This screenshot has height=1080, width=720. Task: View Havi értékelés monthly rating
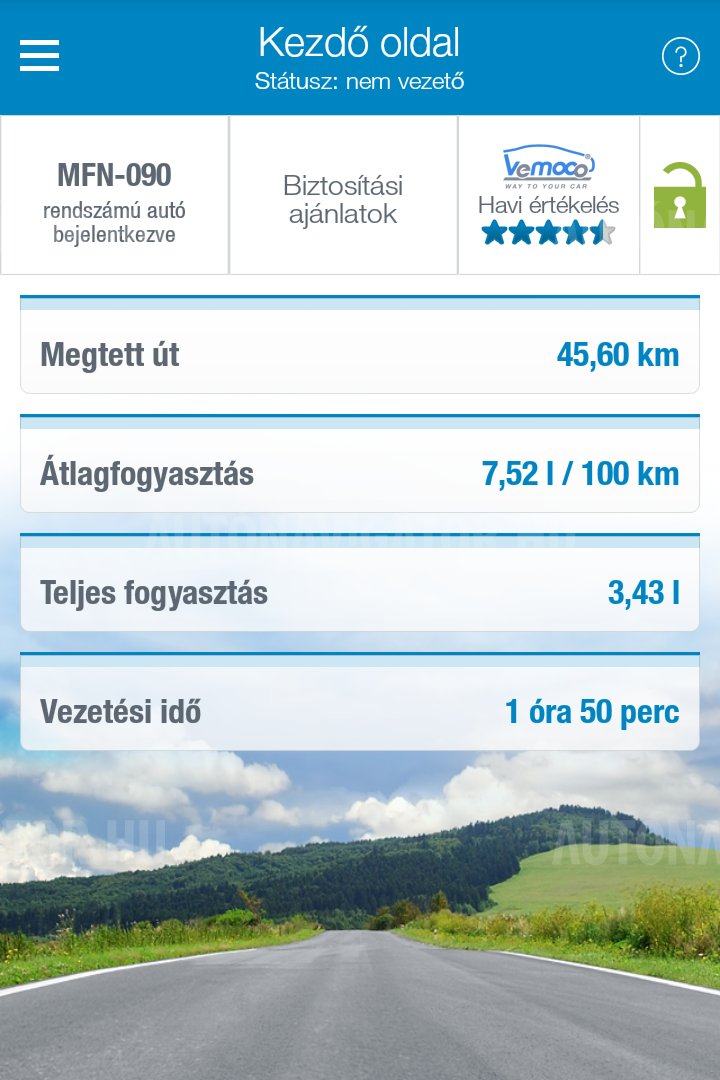point(548,195)
